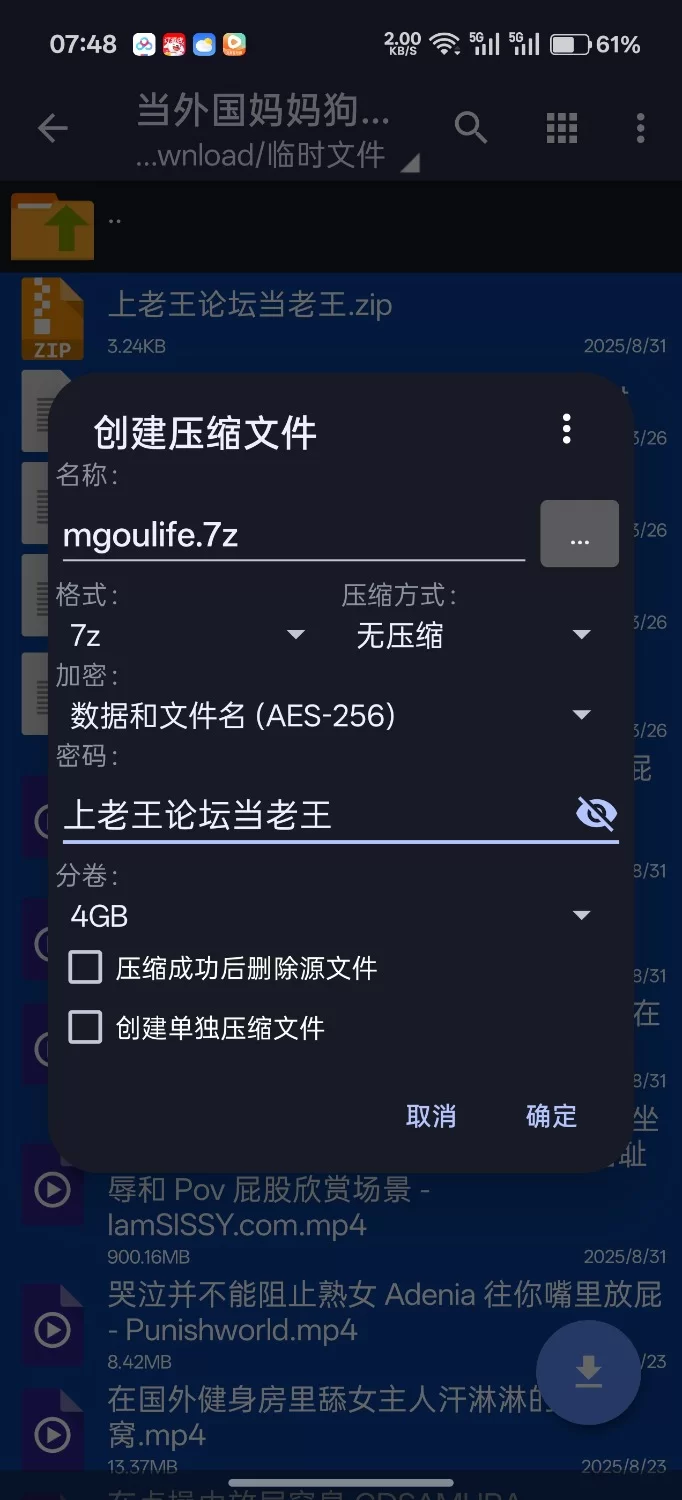682x1500 pixels.
Task: Browse for destination with the ellipsis button
Action: 579,535
